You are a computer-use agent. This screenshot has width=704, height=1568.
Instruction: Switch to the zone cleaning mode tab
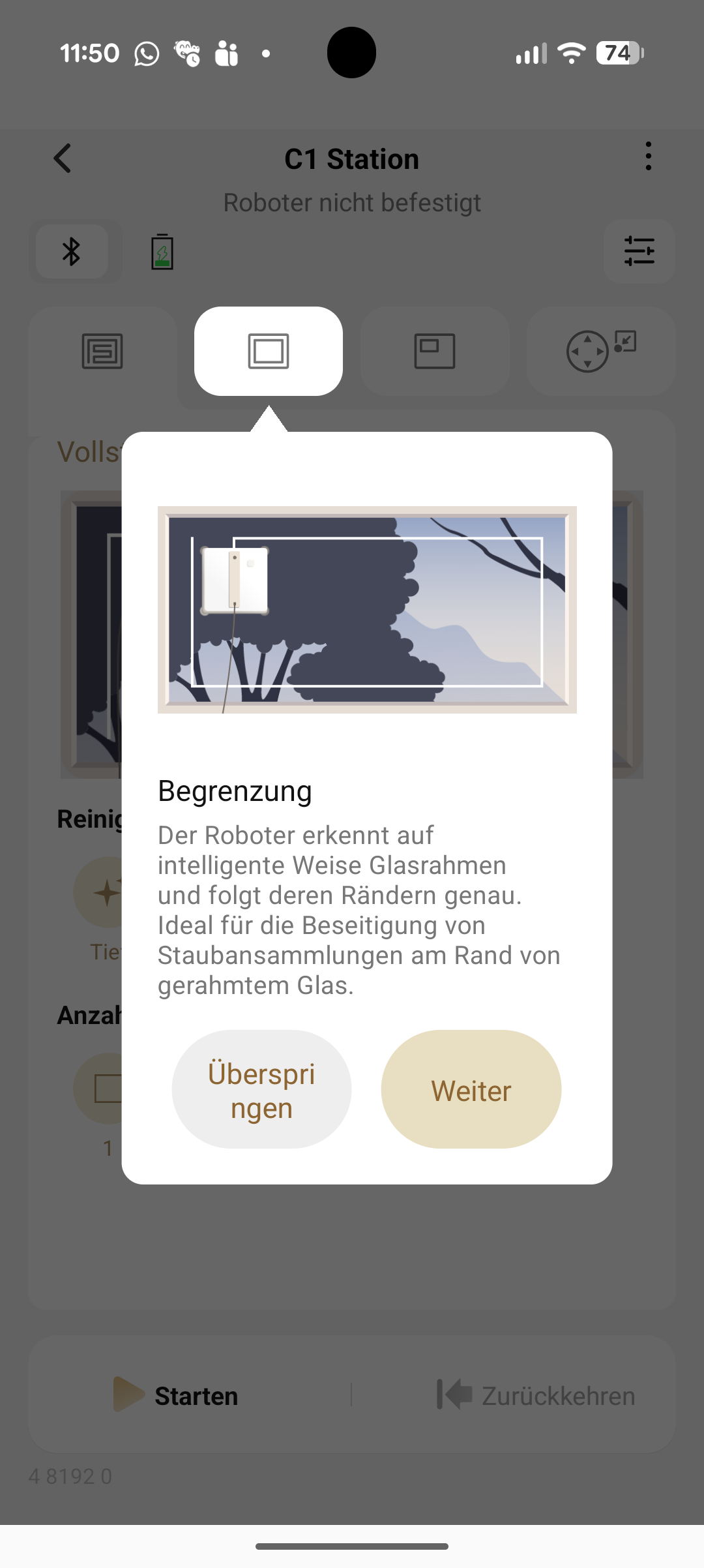click(x=435, y=351)
